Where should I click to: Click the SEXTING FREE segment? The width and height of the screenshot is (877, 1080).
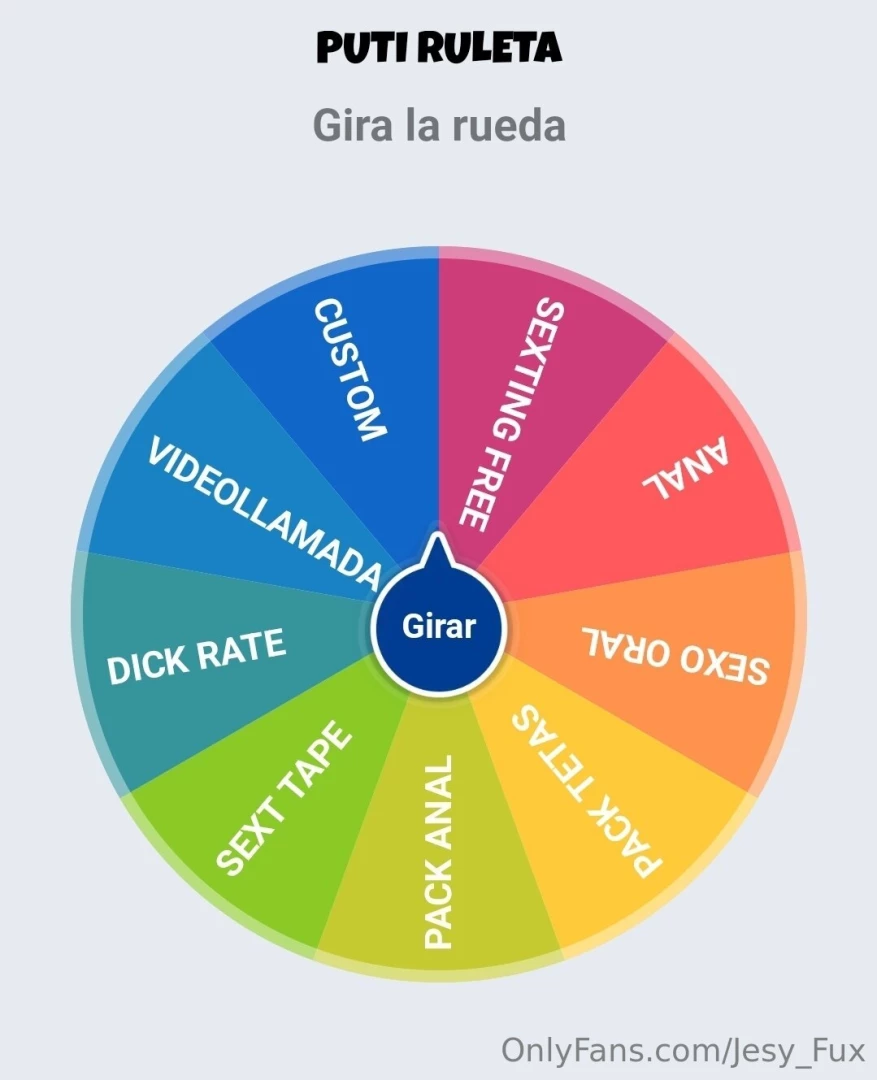510,410
